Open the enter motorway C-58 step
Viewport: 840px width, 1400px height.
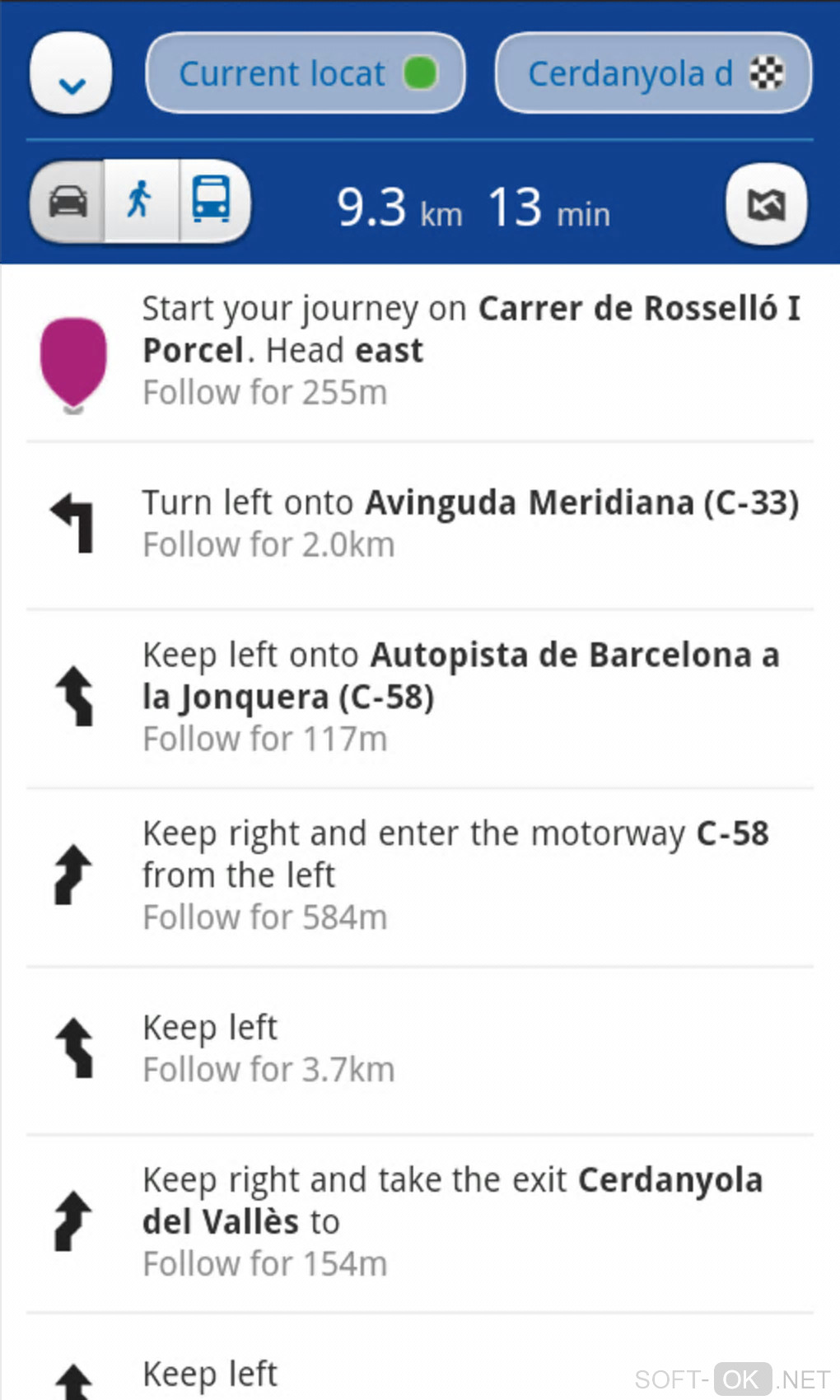point(420,875)
